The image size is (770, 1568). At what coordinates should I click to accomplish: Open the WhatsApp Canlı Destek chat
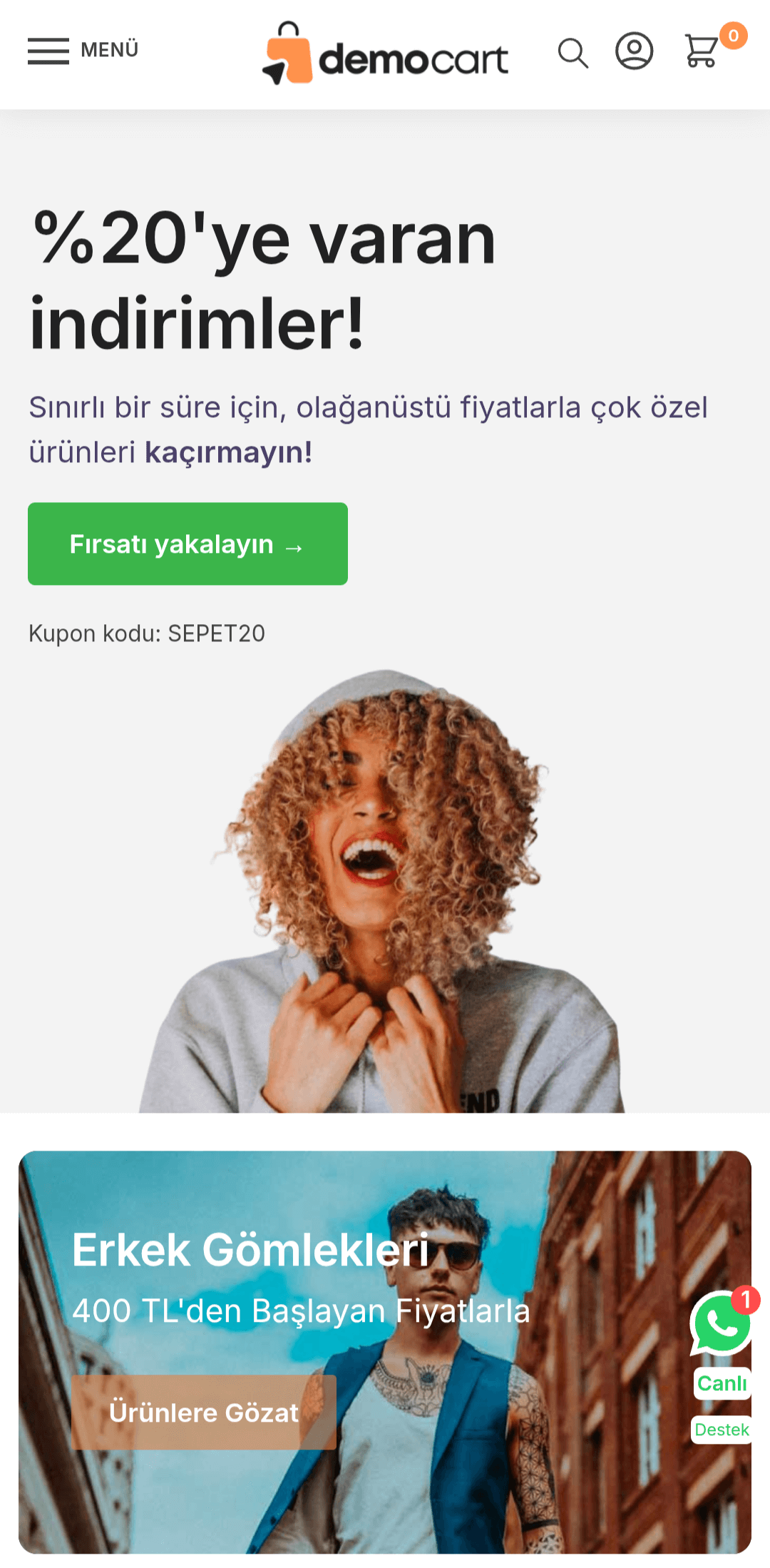(722, 1324)
